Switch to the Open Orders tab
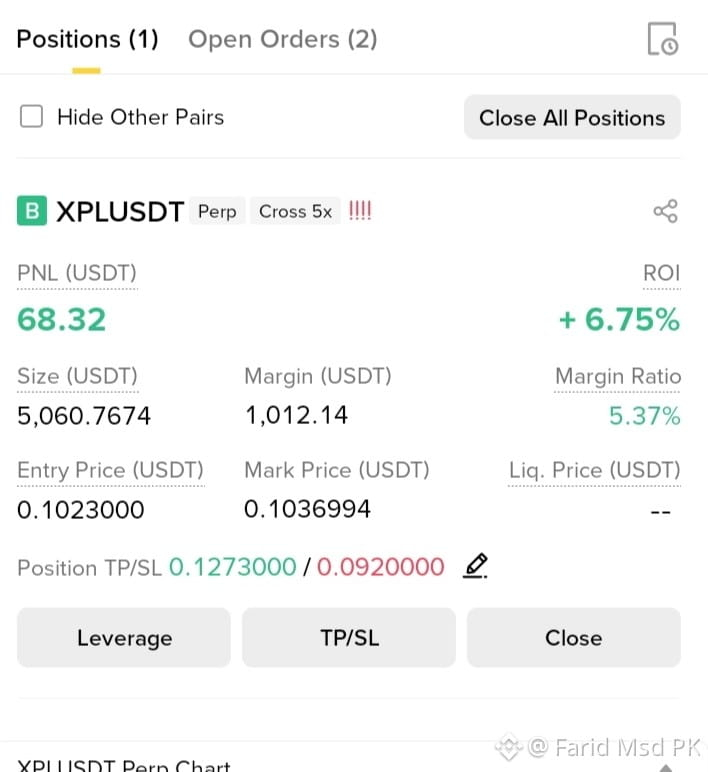This screenshot has width=708, height=772. coord(282,40)
